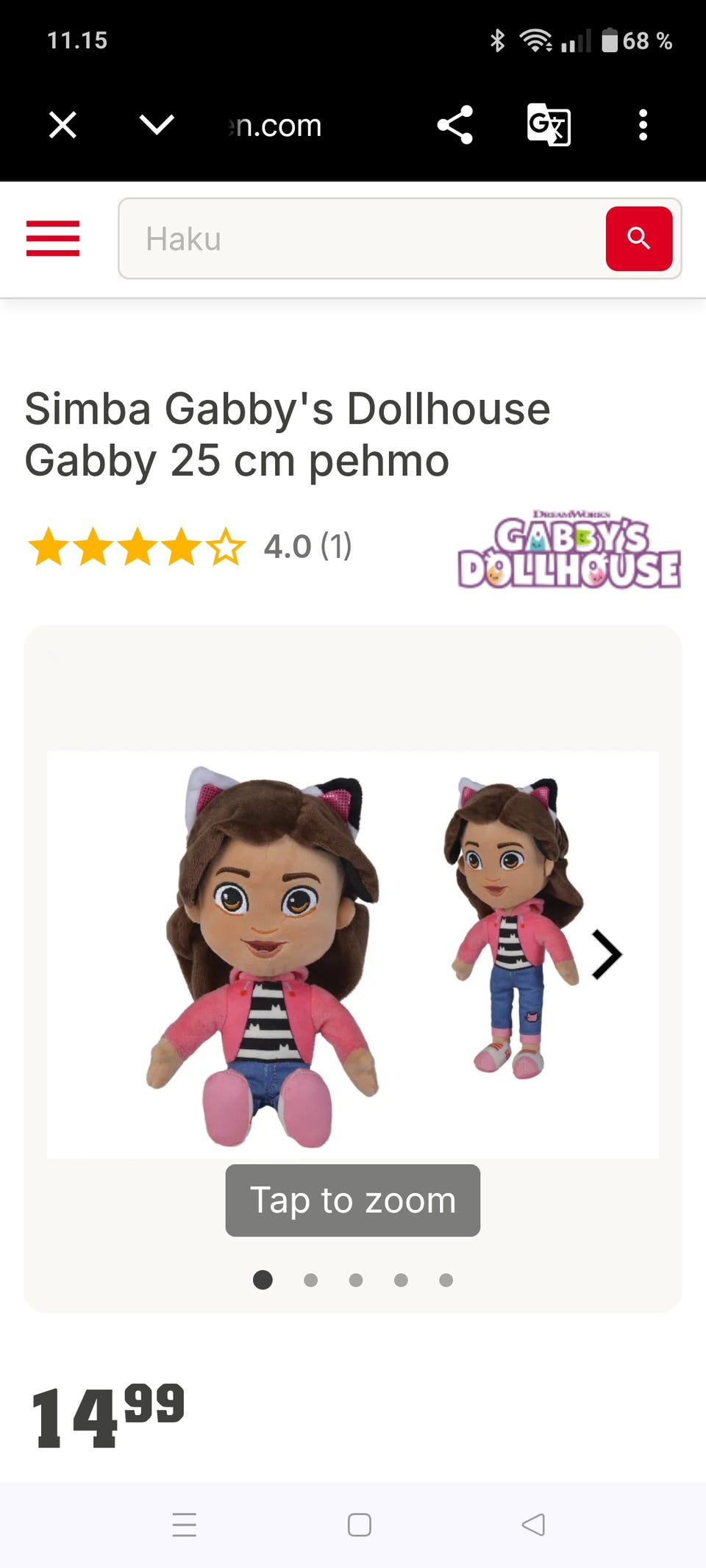Expand the browser tab dropdown chevron

point(157,125)
